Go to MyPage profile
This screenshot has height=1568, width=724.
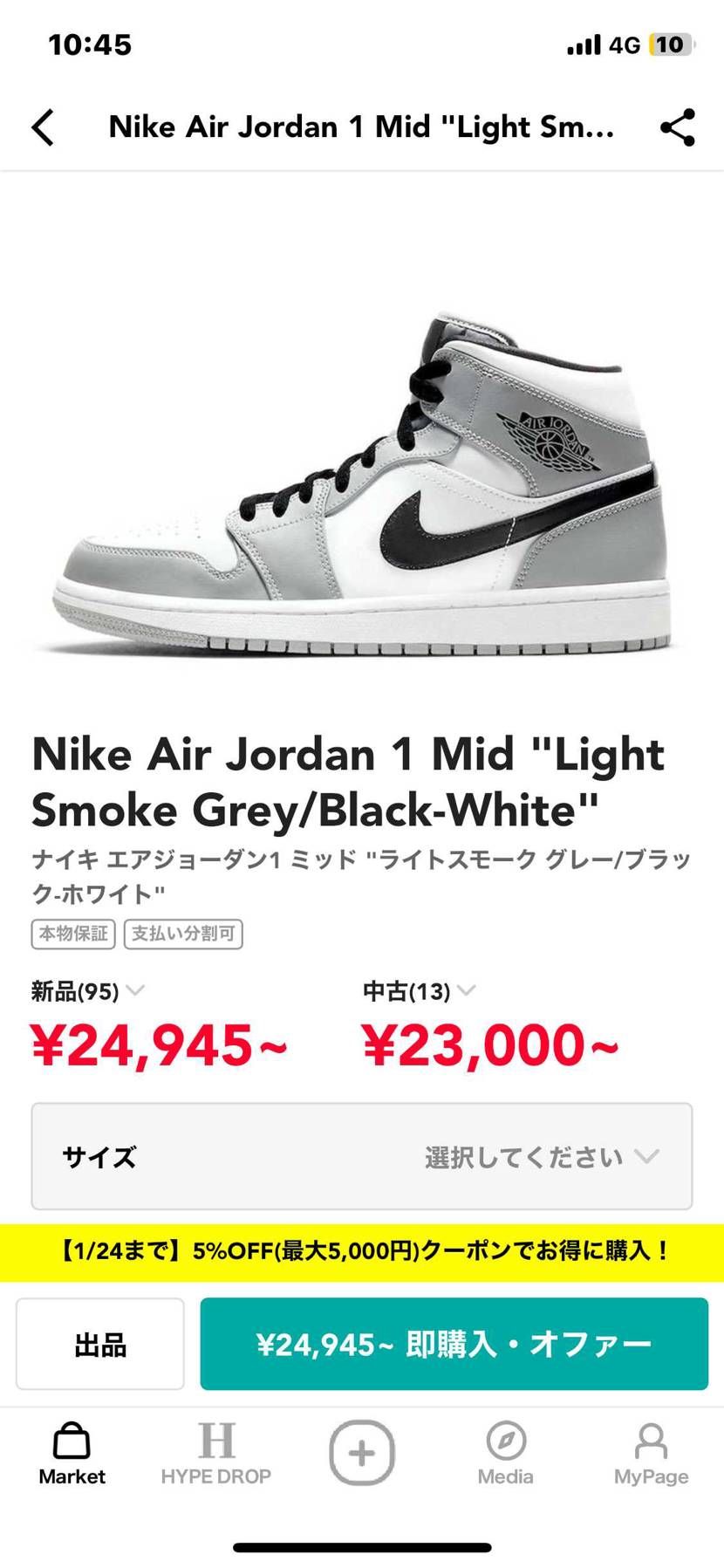pos(650,1451)
